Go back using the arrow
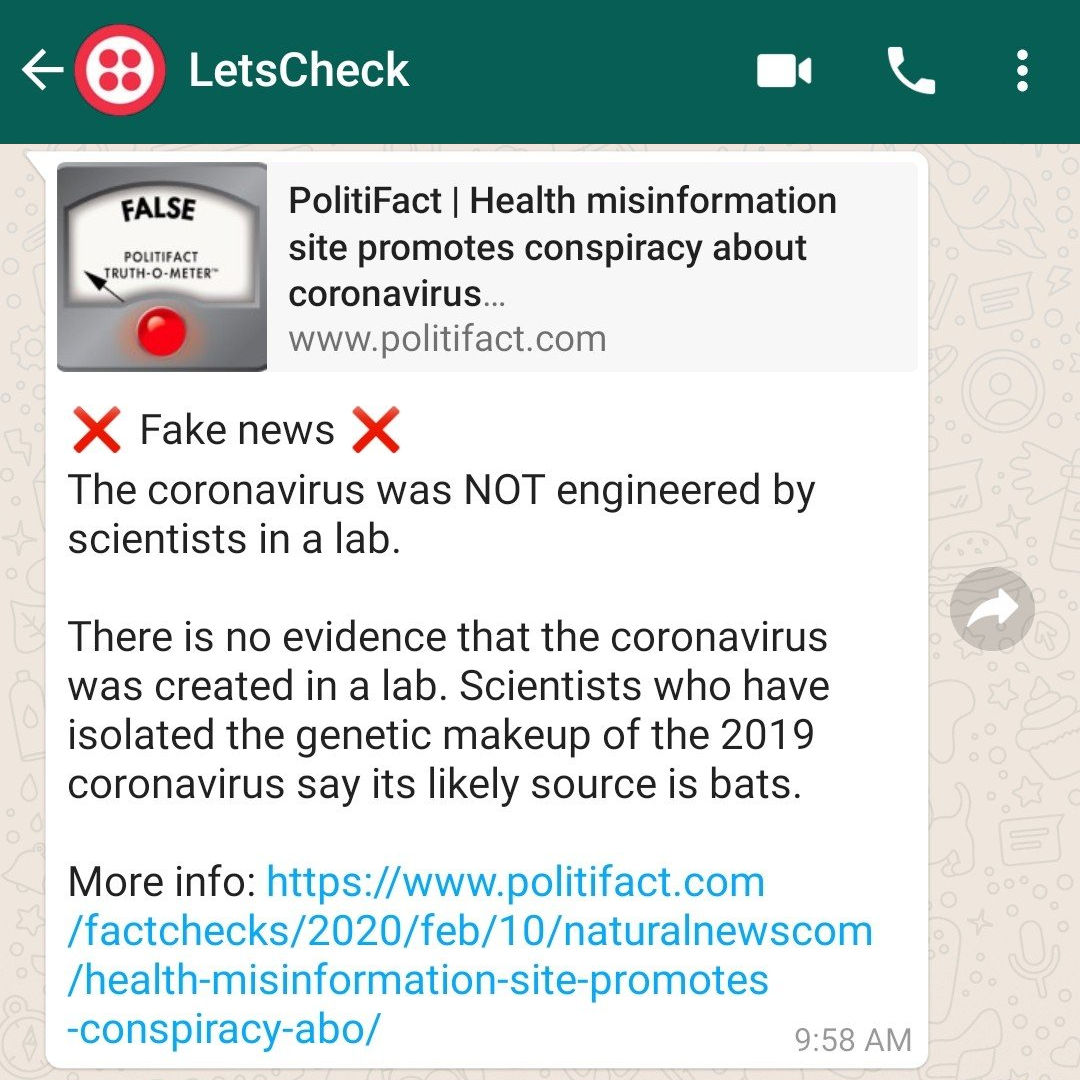 coord(43,70)
